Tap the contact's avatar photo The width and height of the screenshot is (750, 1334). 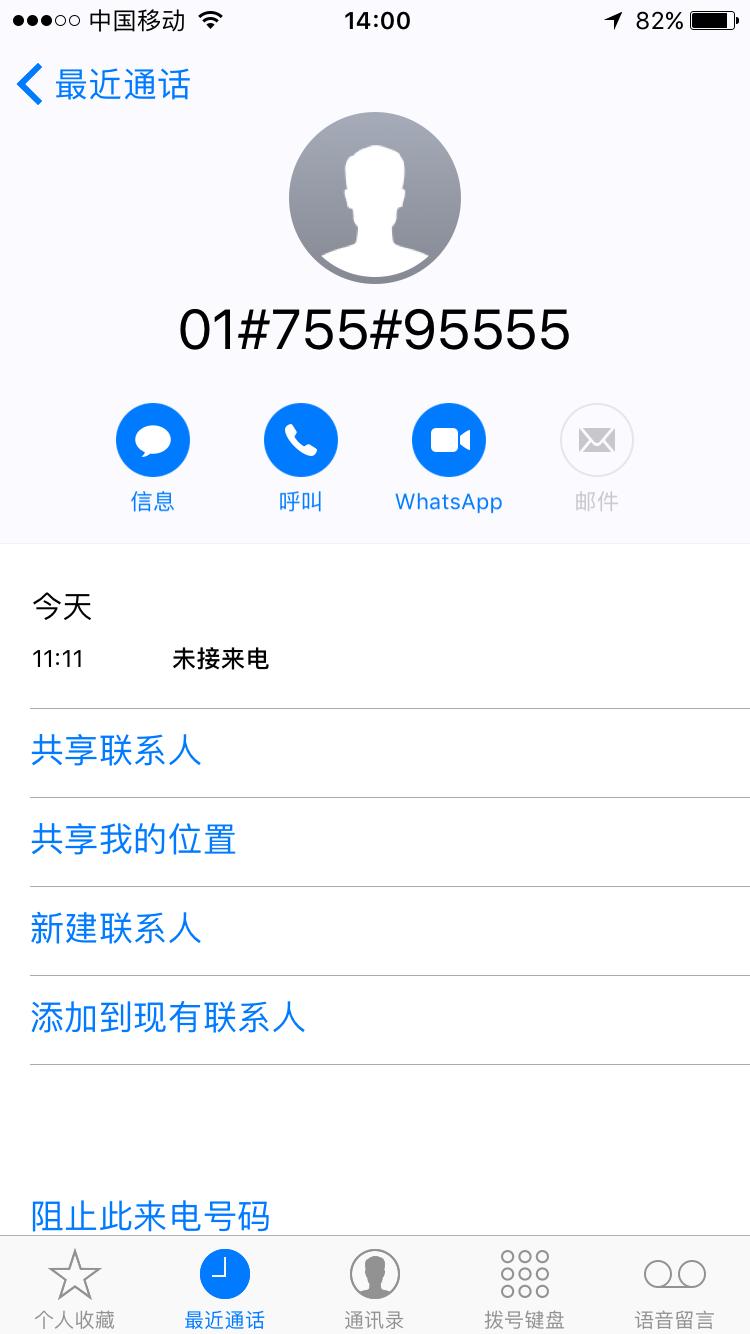(x=375, y=197)
